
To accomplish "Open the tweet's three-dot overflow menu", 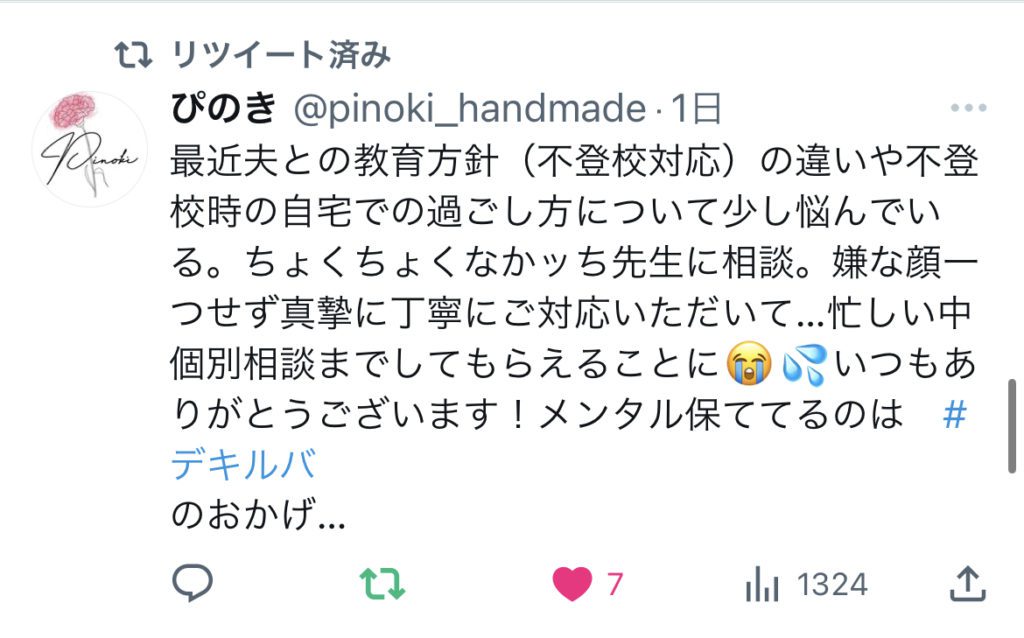I will [967, 108].
